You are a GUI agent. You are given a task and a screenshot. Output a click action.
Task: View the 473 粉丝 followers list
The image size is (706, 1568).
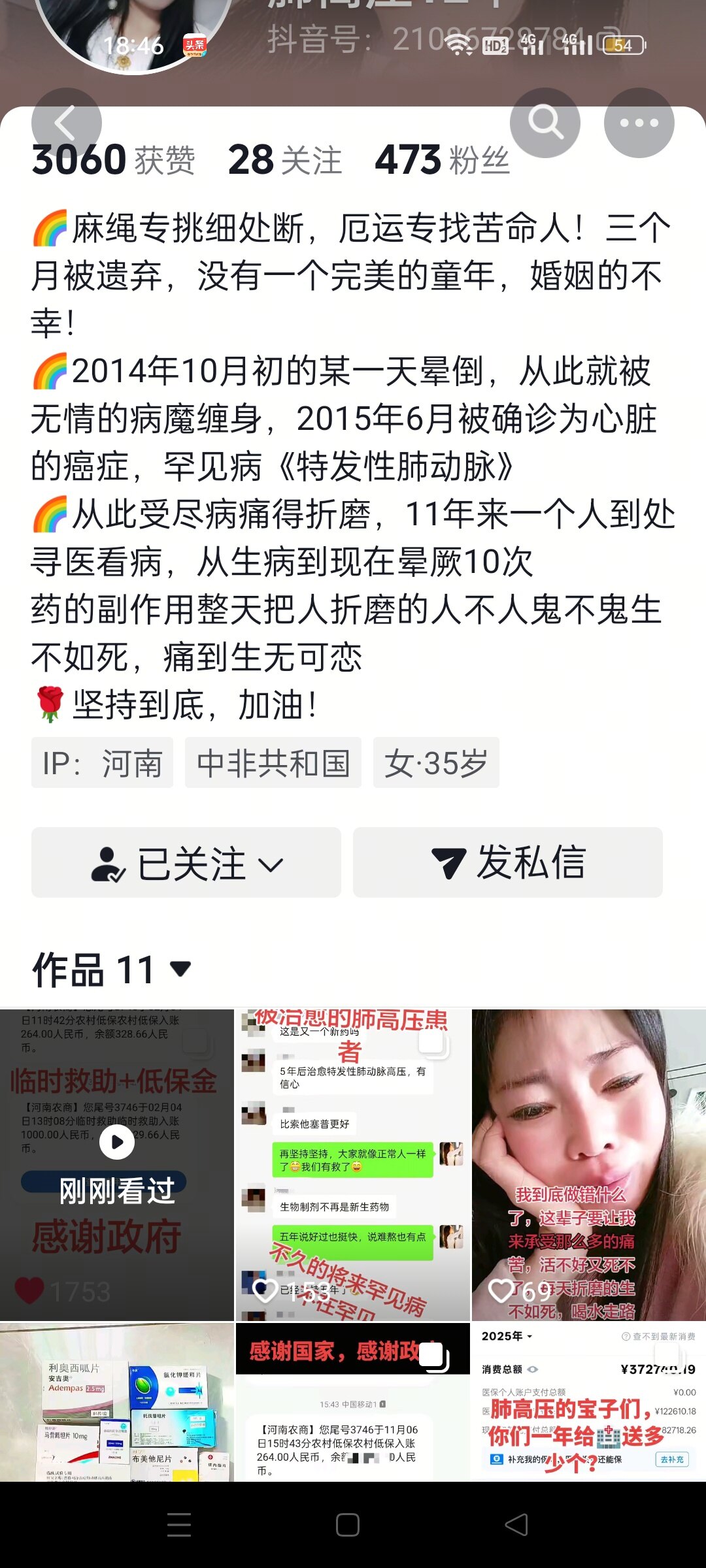442,160
